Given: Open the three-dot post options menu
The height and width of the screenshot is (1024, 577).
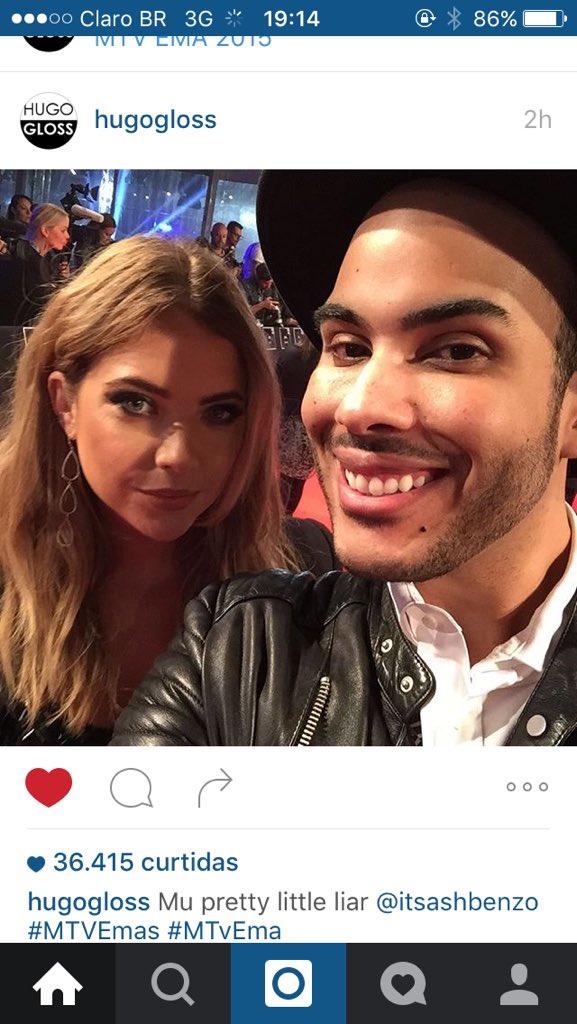Looking at the screenshot, I should coord(527,787).
